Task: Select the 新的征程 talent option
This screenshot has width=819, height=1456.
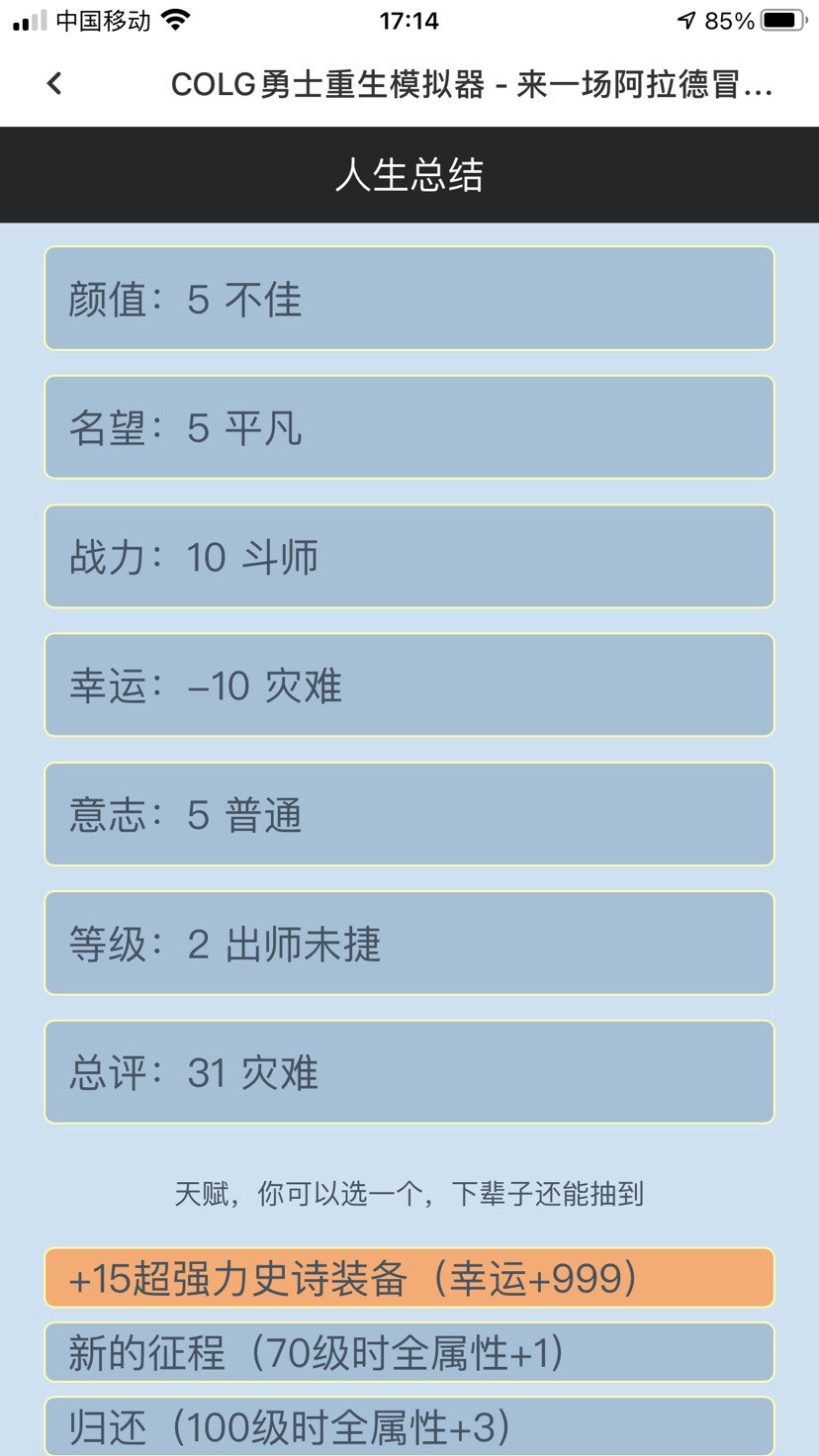Action: 409,1353
